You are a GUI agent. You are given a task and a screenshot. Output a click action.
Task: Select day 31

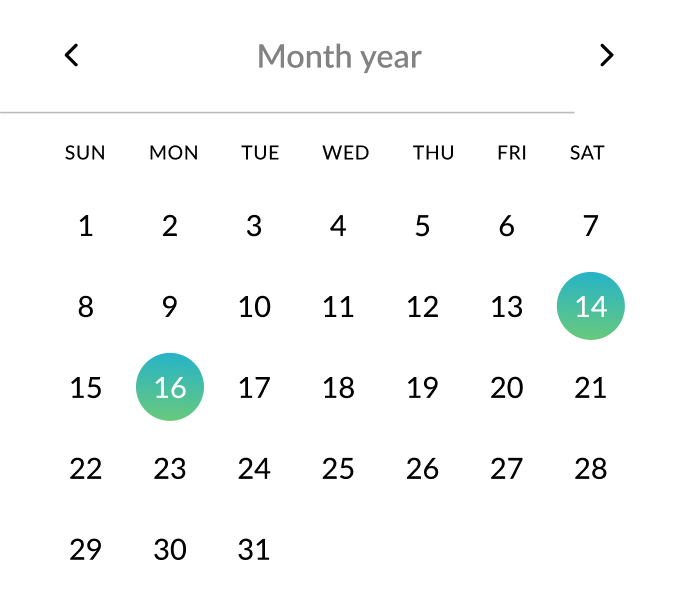click(x=254, y=549)
